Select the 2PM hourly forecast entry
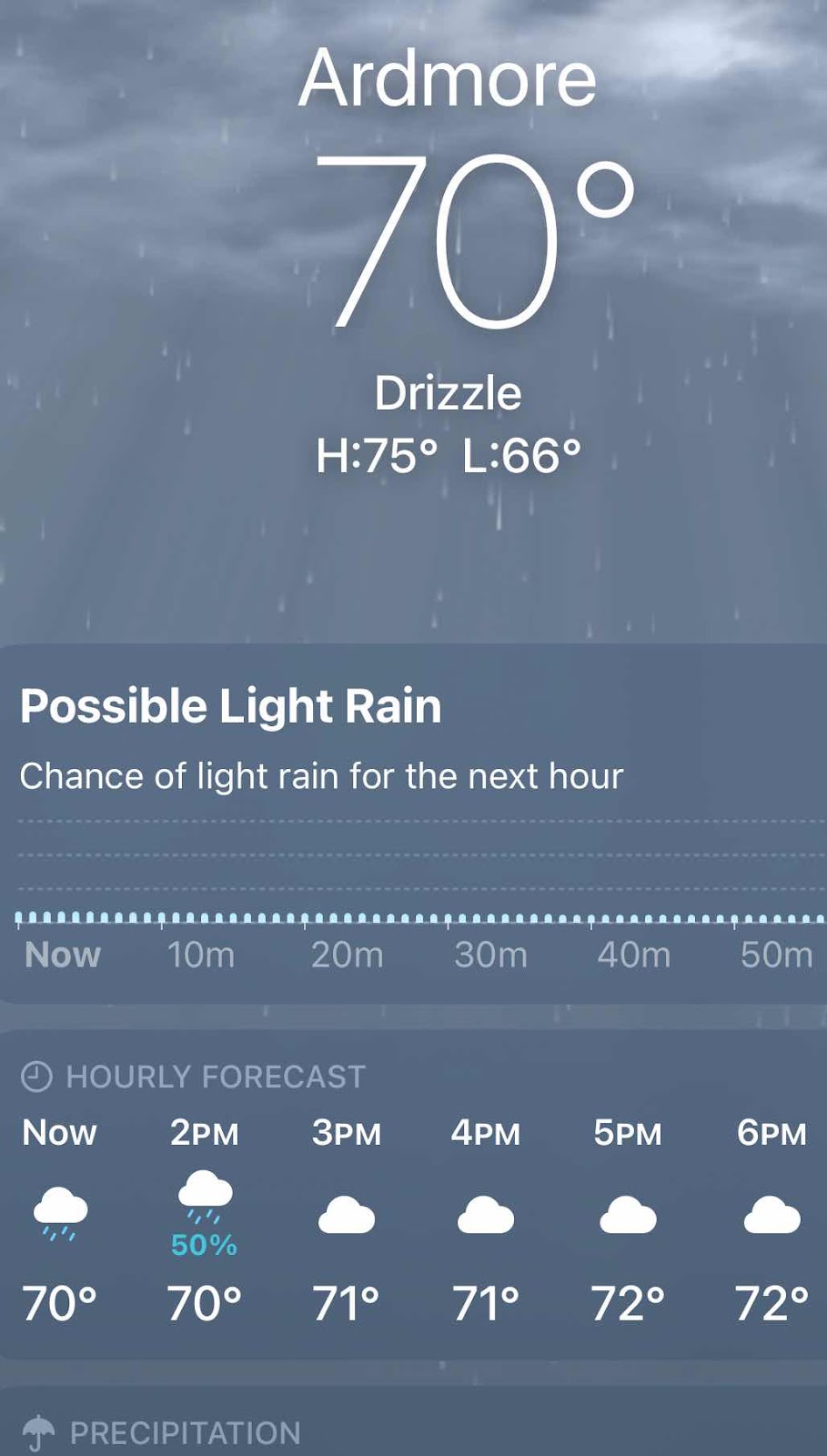 (x=204, y=1221)
